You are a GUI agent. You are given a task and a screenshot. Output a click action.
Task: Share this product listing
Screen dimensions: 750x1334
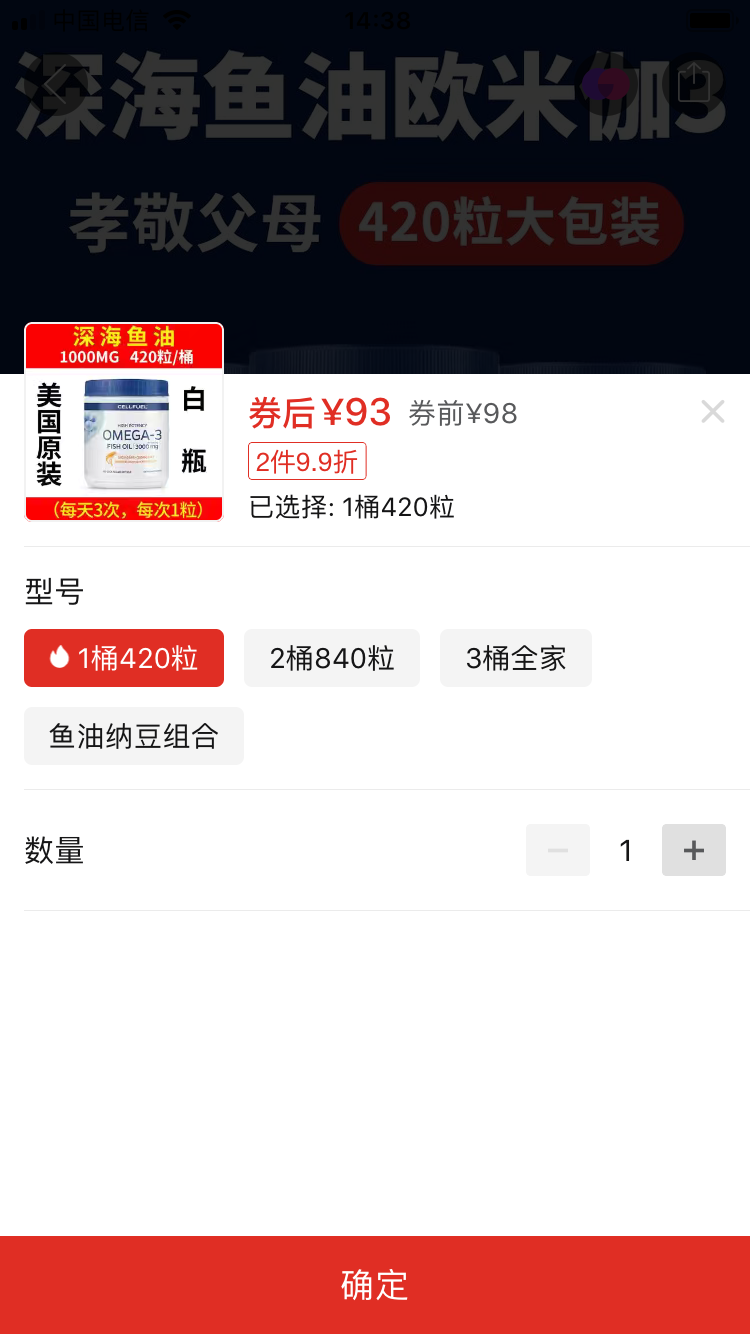(694, 82)
